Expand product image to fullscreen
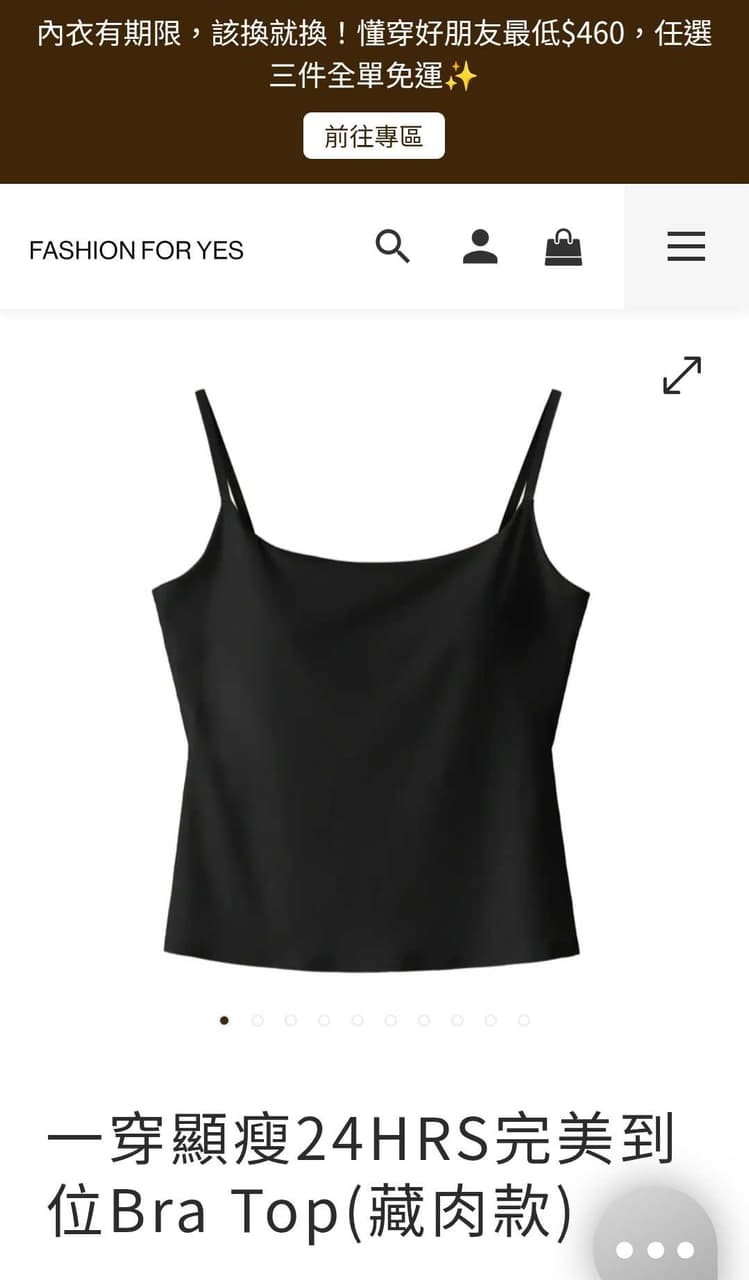The height and width of the screenshot is (1280, 749). click(x=682, y=375)
